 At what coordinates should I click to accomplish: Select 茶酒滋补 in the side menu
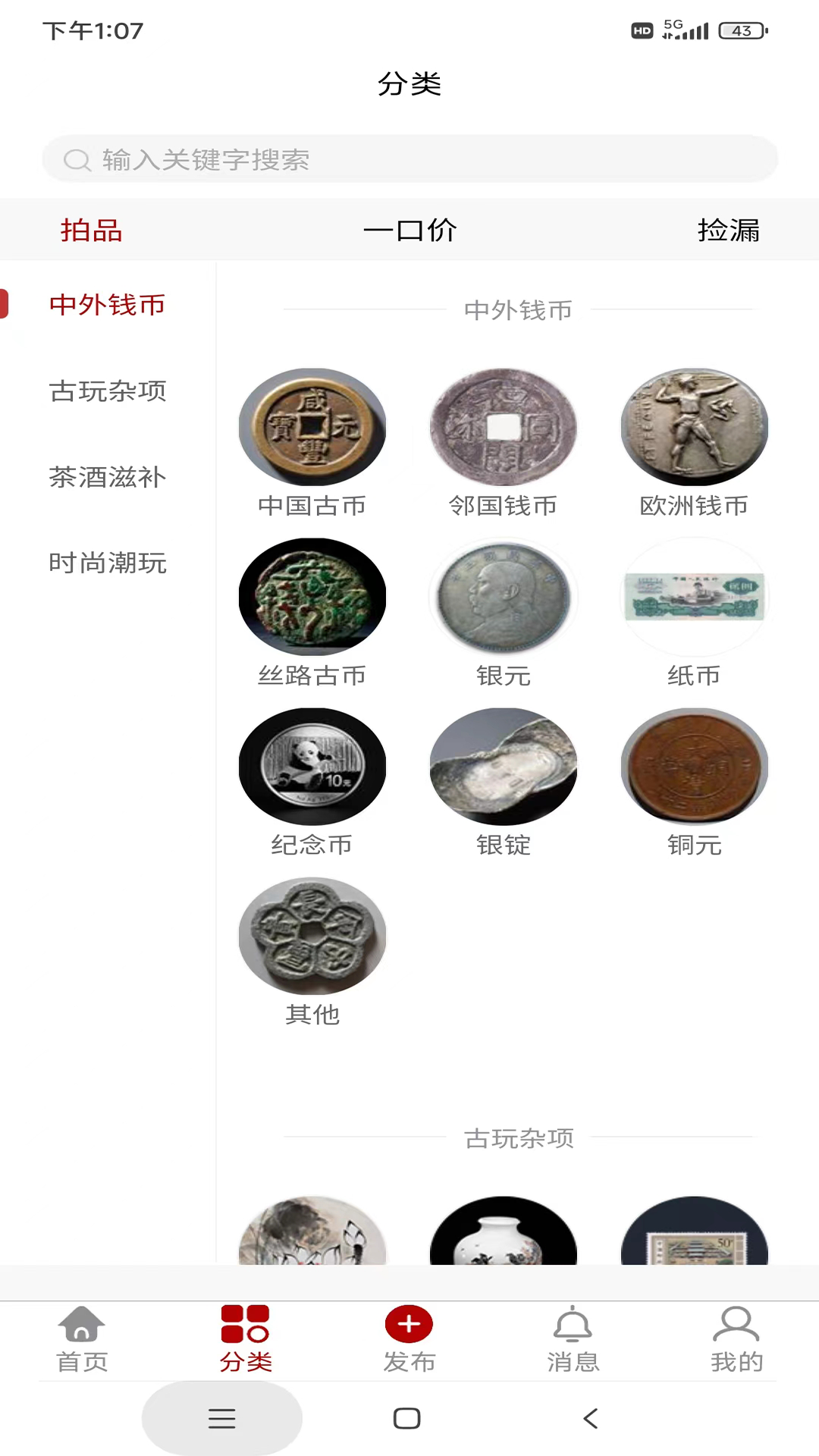108,477
